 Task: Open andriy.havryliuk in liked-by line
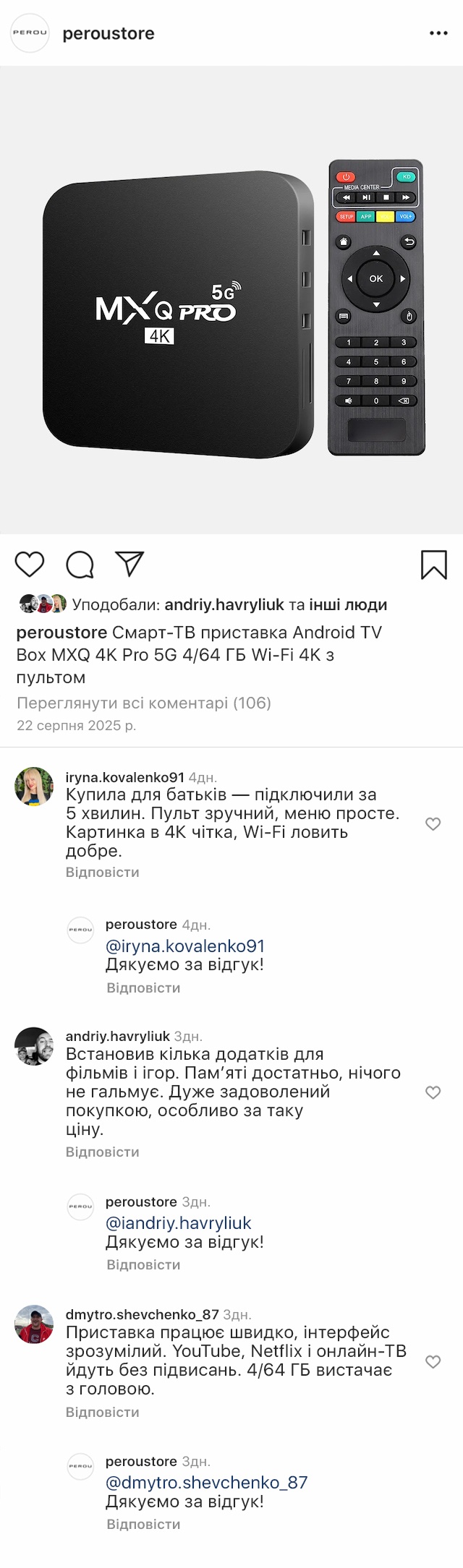pyautogui.click(x=225, y=604)
